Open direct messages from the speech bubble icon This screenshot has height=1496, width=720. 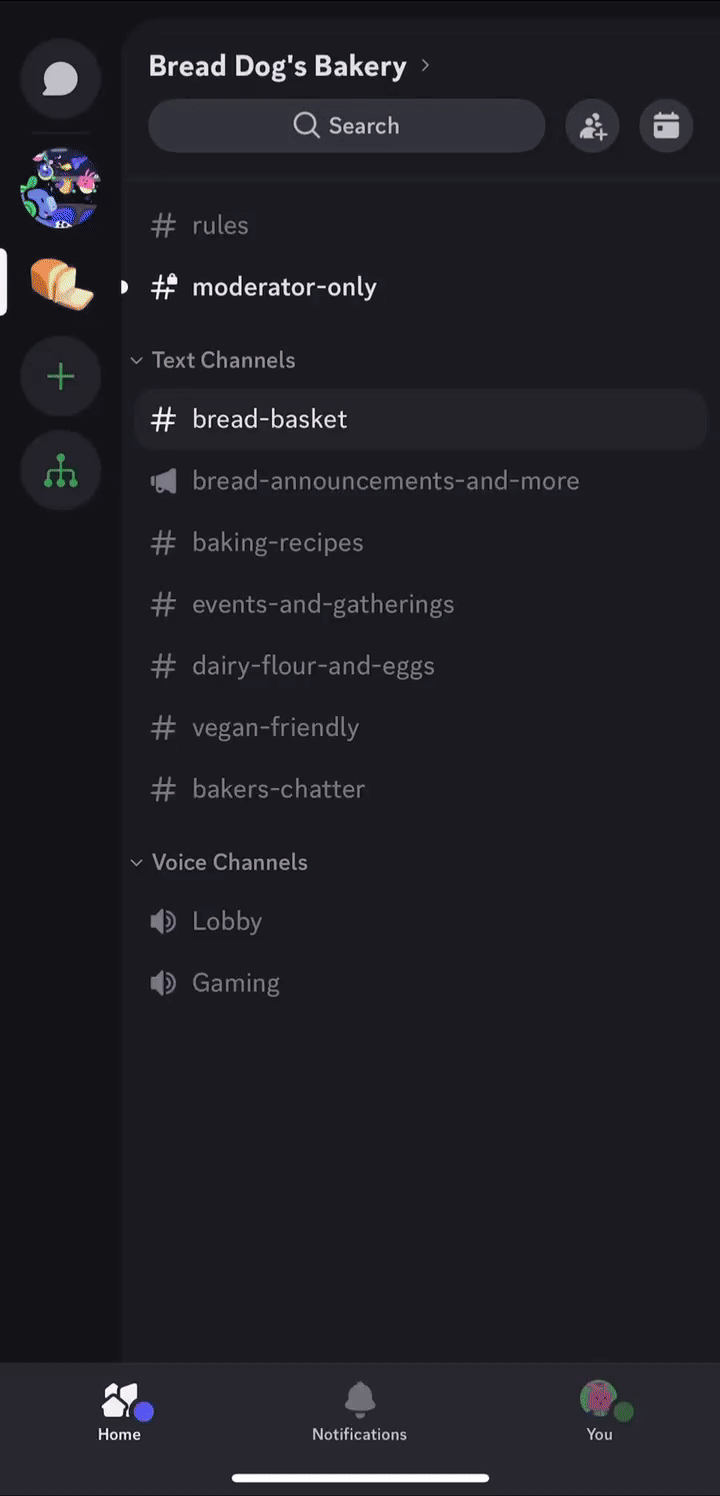tap(60, 79)
